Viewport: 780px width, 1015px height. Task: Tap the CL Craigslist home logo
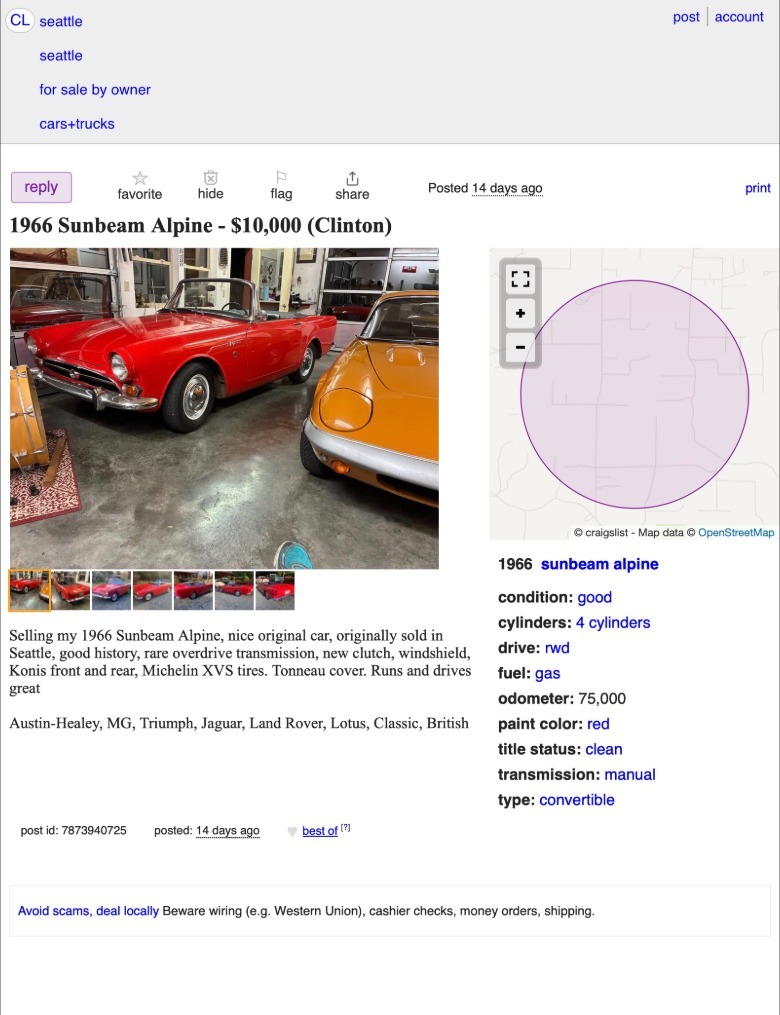click(20, 21)
